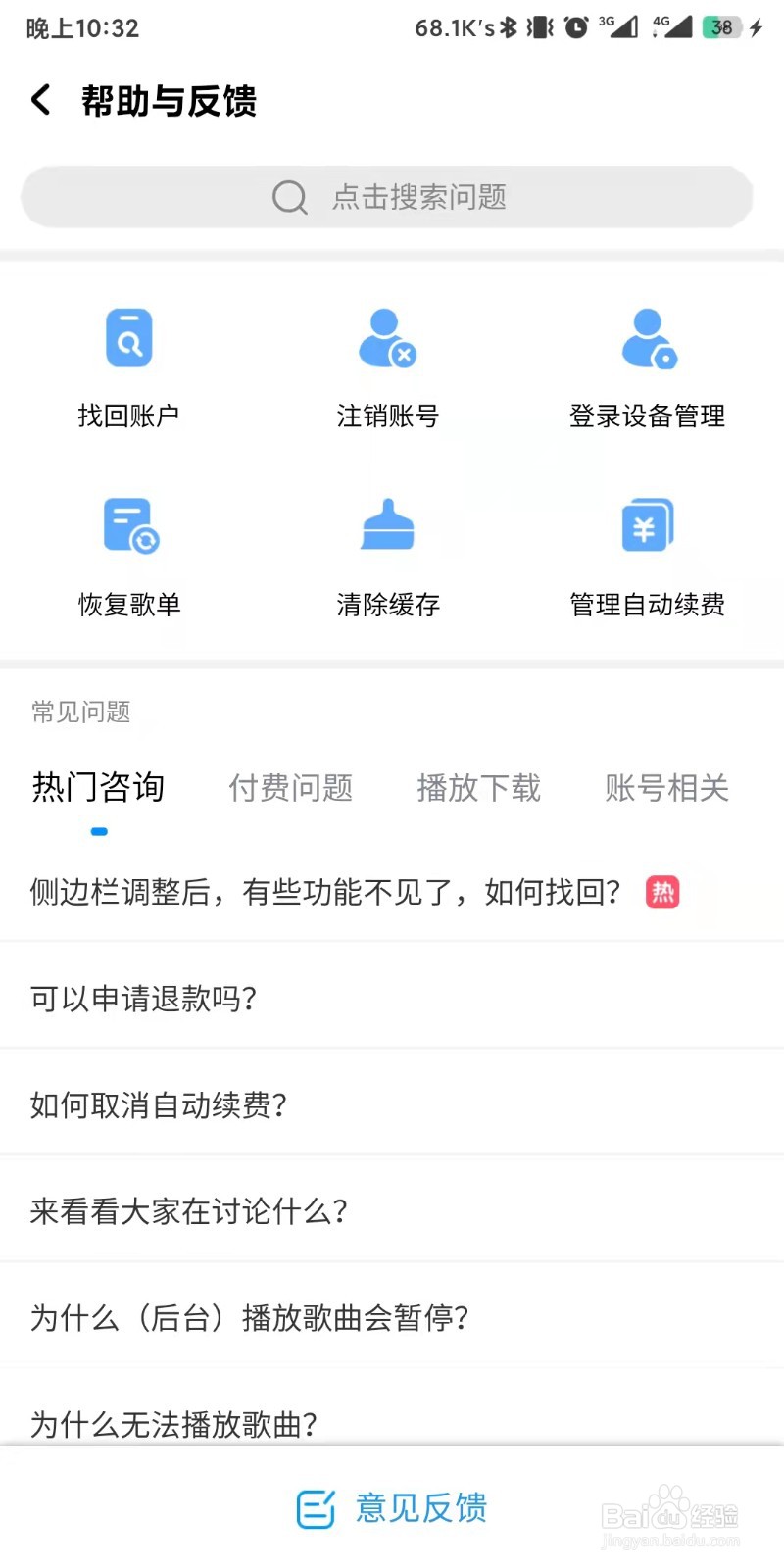
Task: Open 来看看大家在讨论什么 entry
Action: [x=189, y=1212]
